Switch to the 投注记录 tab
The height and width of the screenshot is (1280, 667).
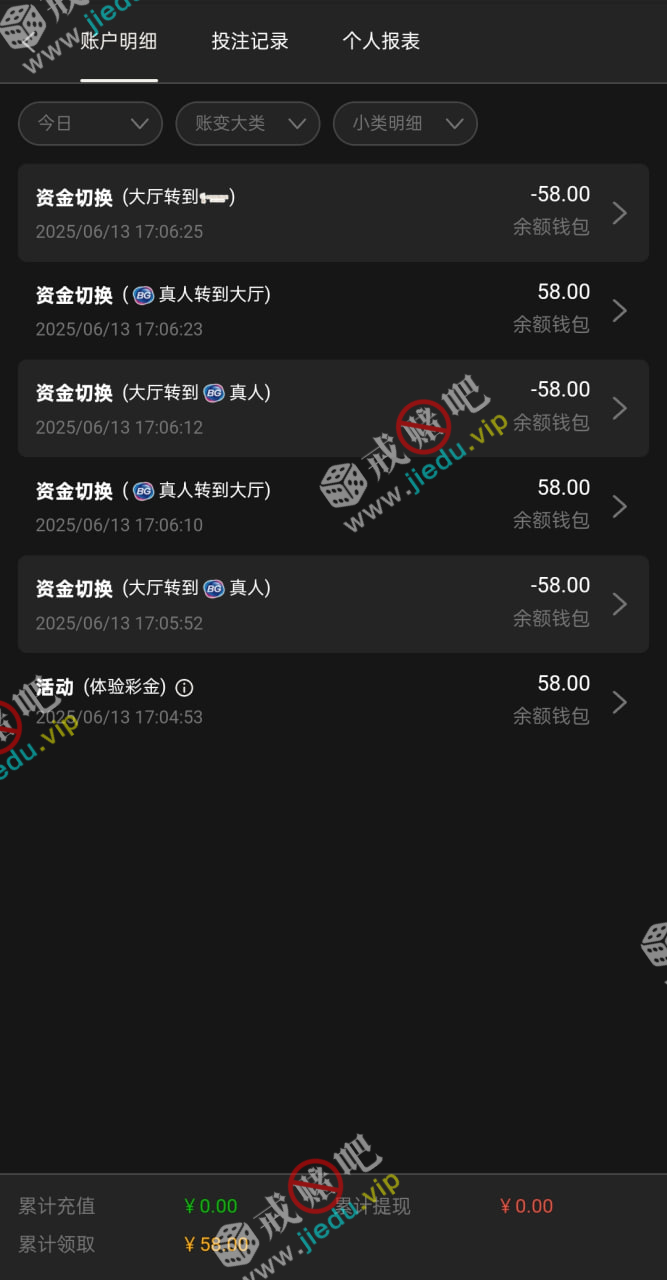tap(250, 41)
